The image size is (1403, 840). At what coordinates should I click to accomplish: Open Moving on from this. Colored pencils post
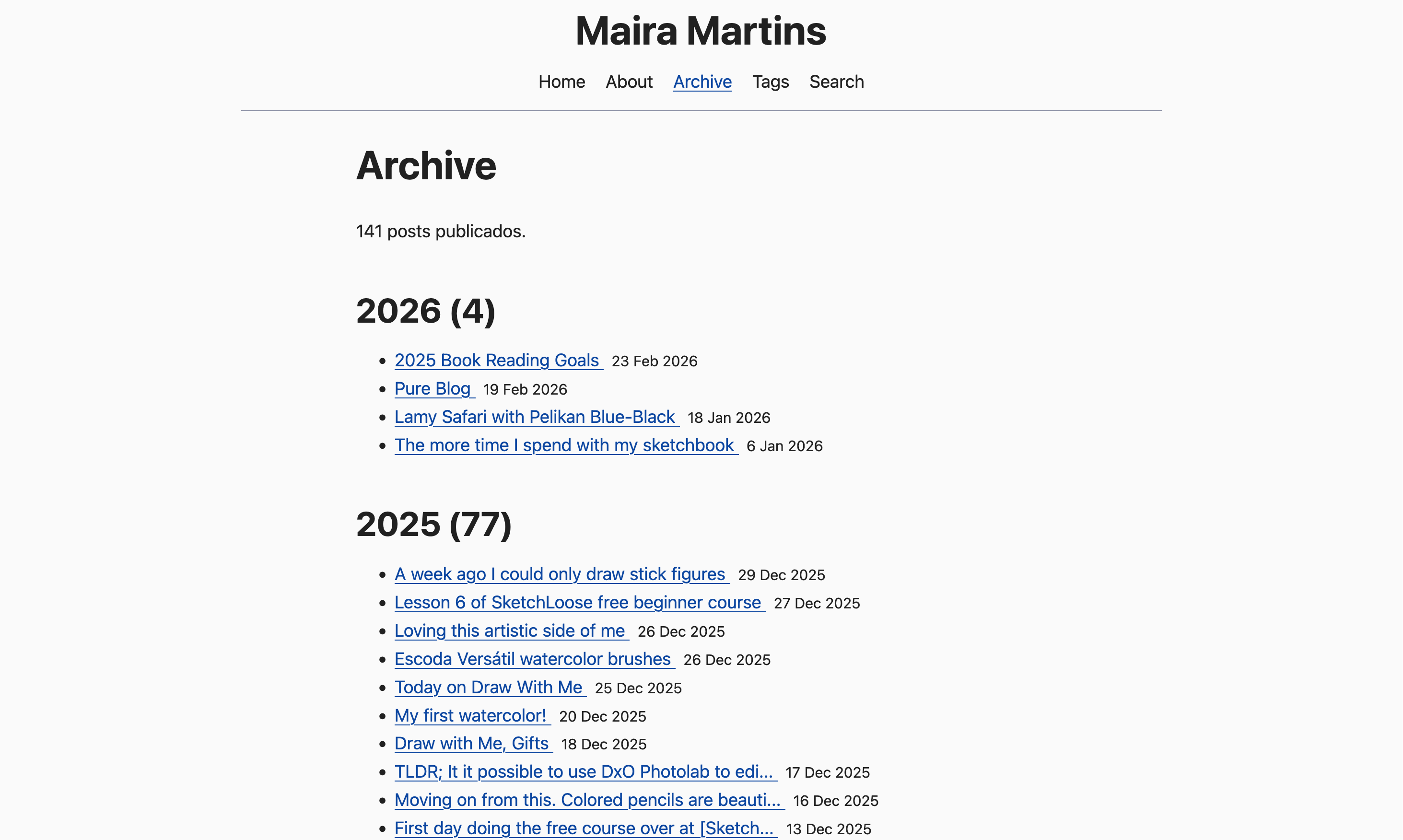point(587,800)
